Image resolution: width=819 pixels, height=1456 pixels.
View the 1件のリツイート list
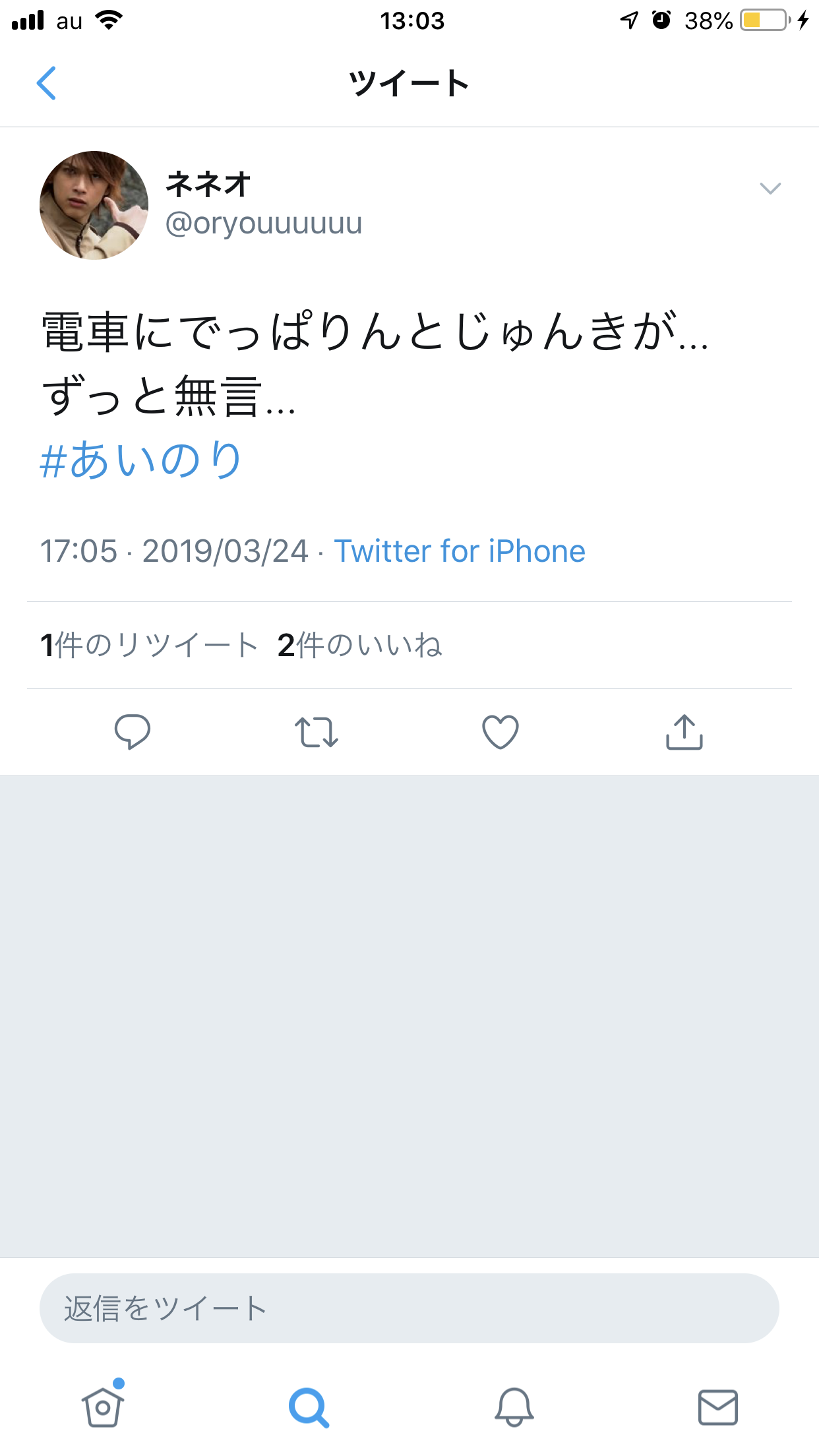[x=149, y=645]
